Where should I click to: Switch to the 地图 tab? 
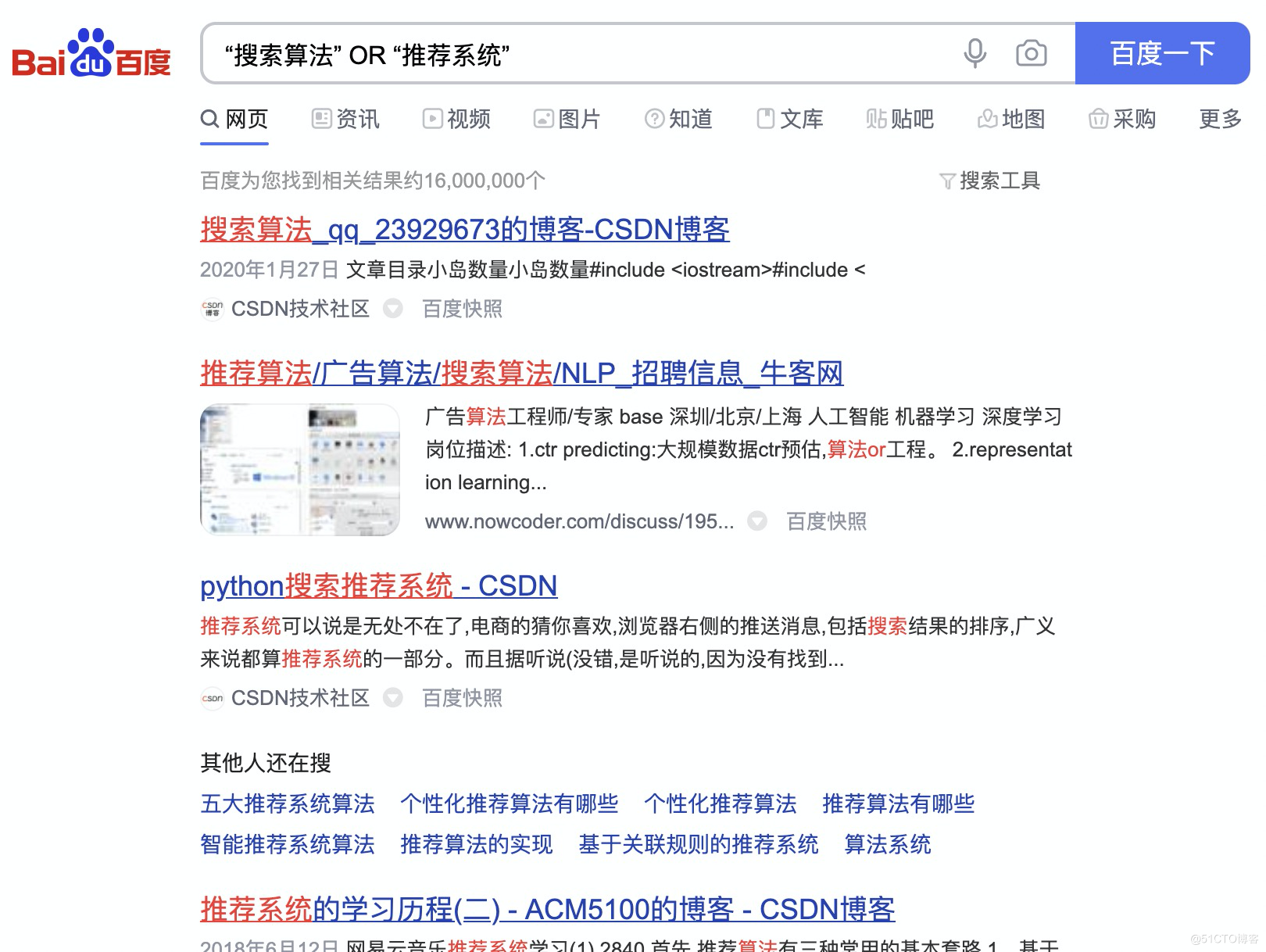1011,119
